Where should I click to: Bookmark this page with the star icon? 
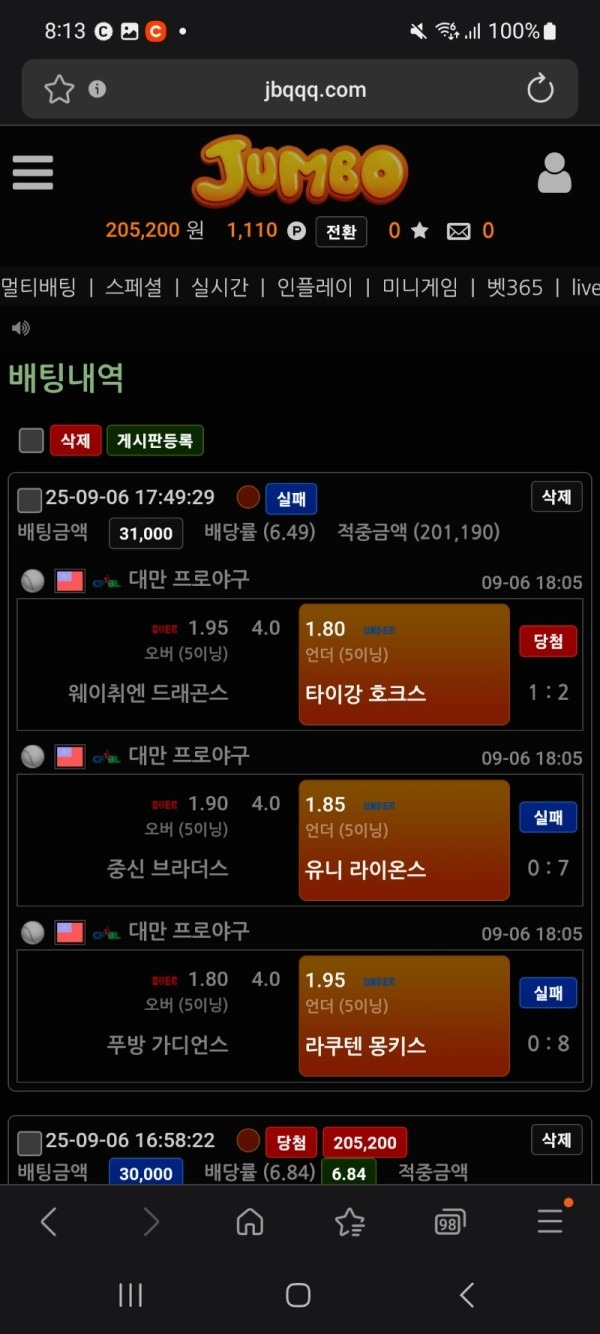click(59, 89)
